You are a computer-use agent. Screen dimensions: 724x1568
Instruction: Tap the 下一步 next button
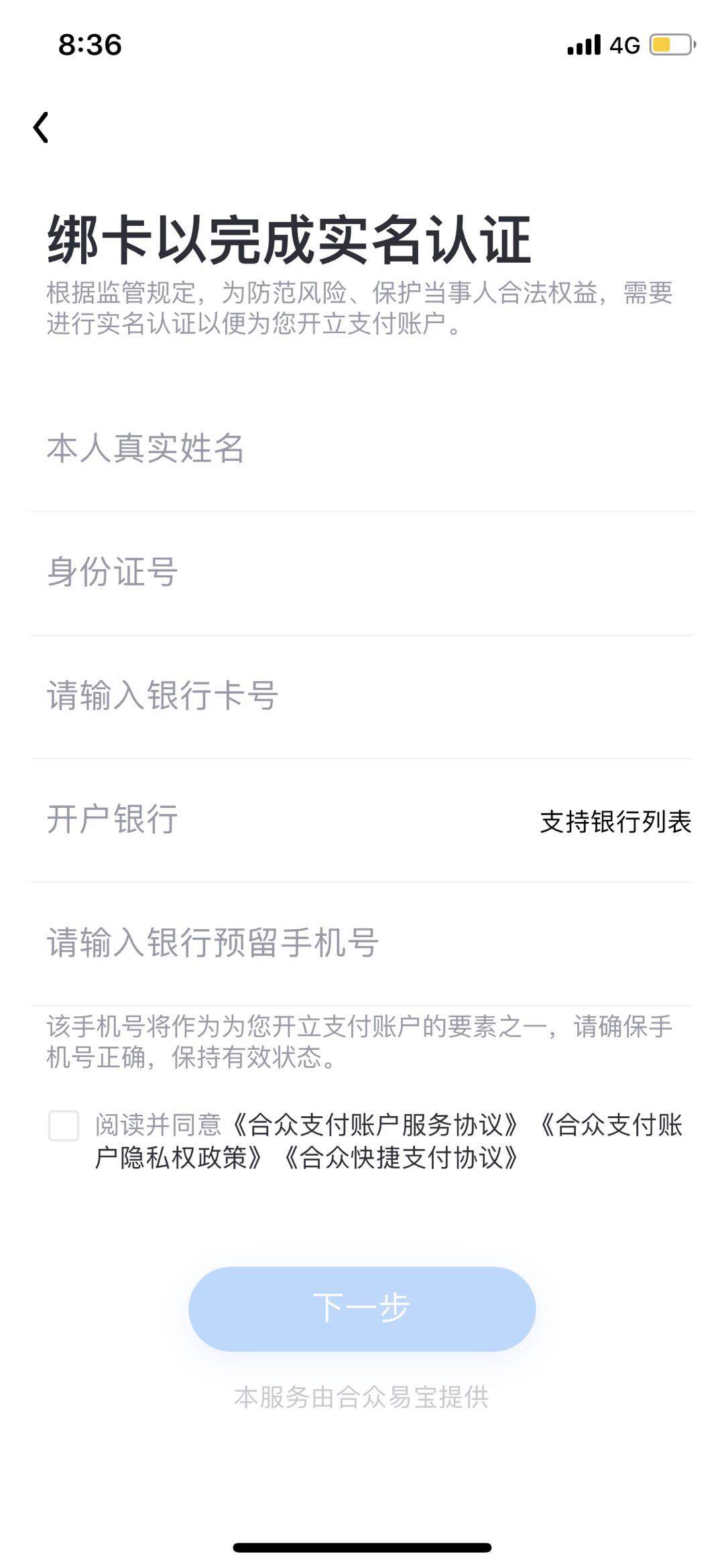click(362, 1309)
